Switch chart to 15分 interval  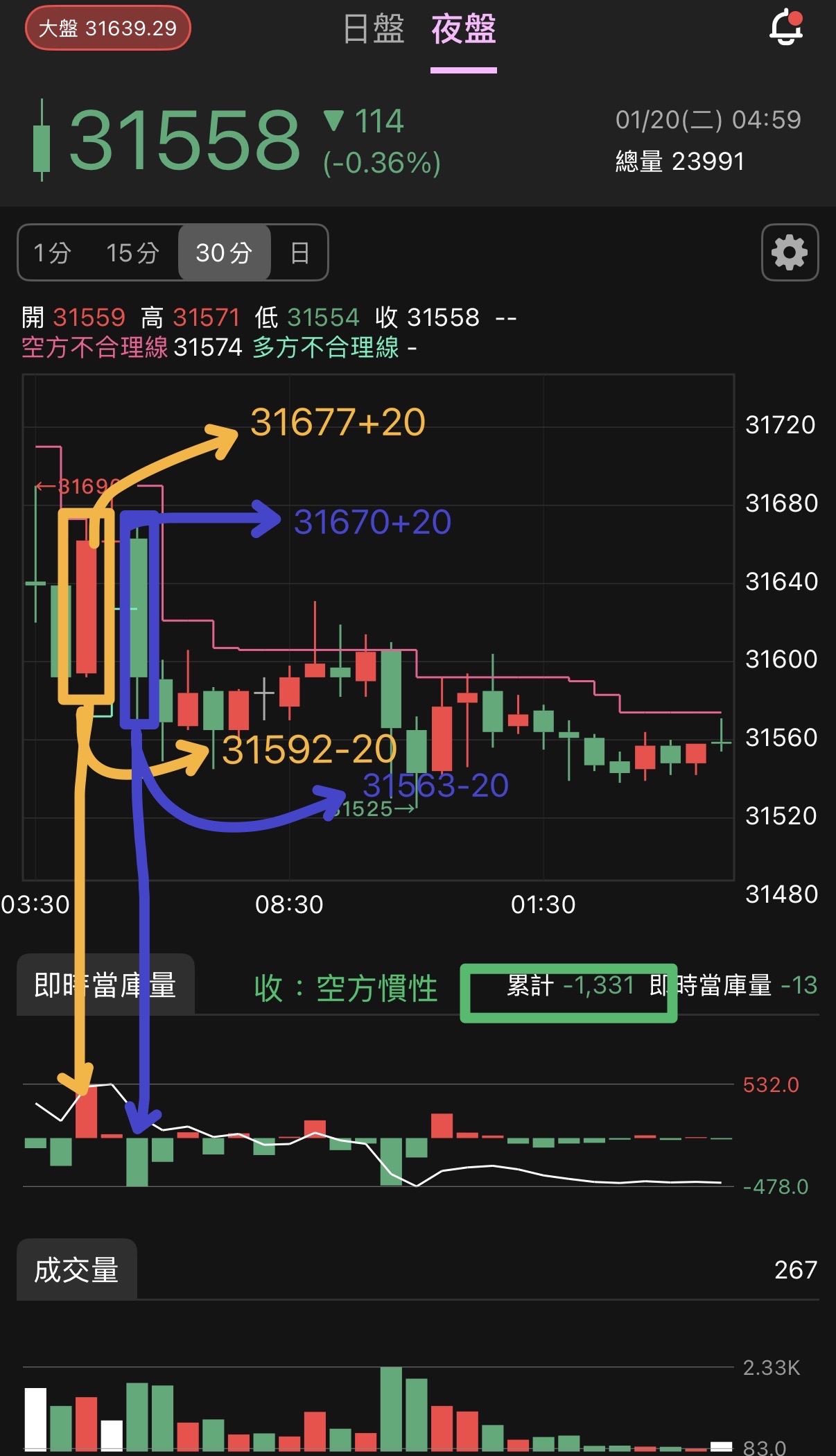click(132, 253)
